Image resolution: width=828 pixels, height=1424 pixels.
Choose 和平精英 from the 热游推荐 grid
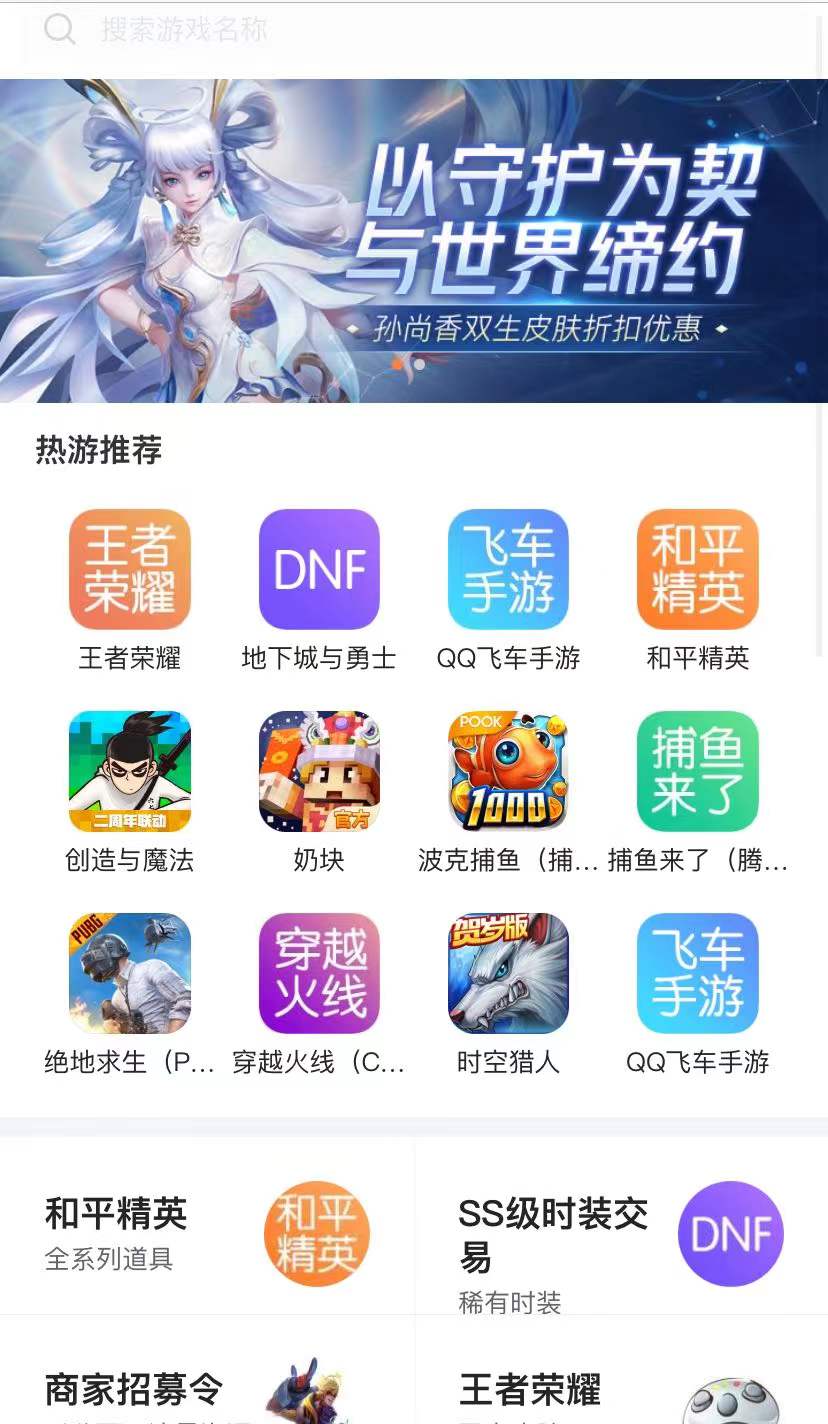pyautogui.click(x=698, y=570)
